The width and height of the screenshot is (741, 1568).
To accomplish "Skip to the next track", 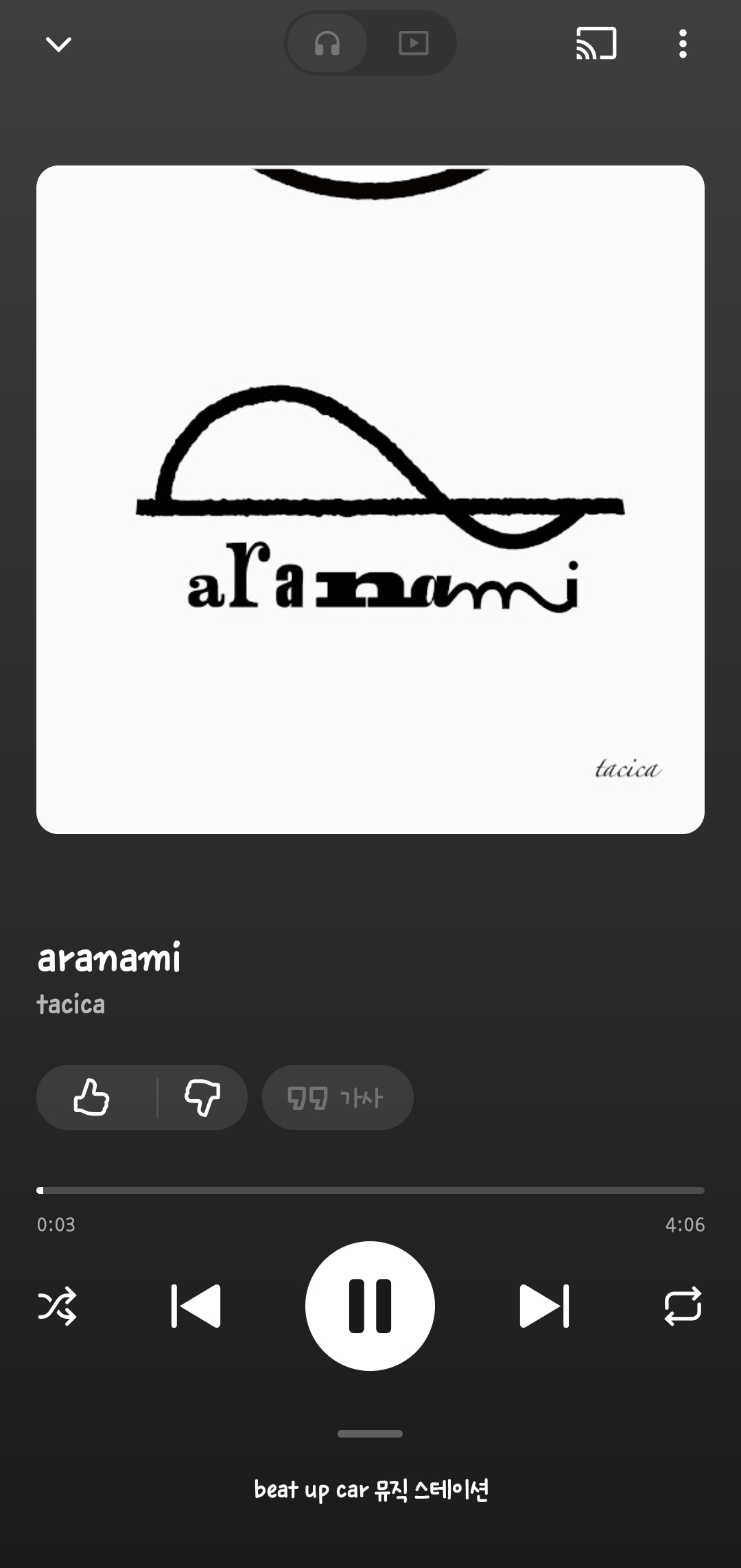I will [545, 1306].
